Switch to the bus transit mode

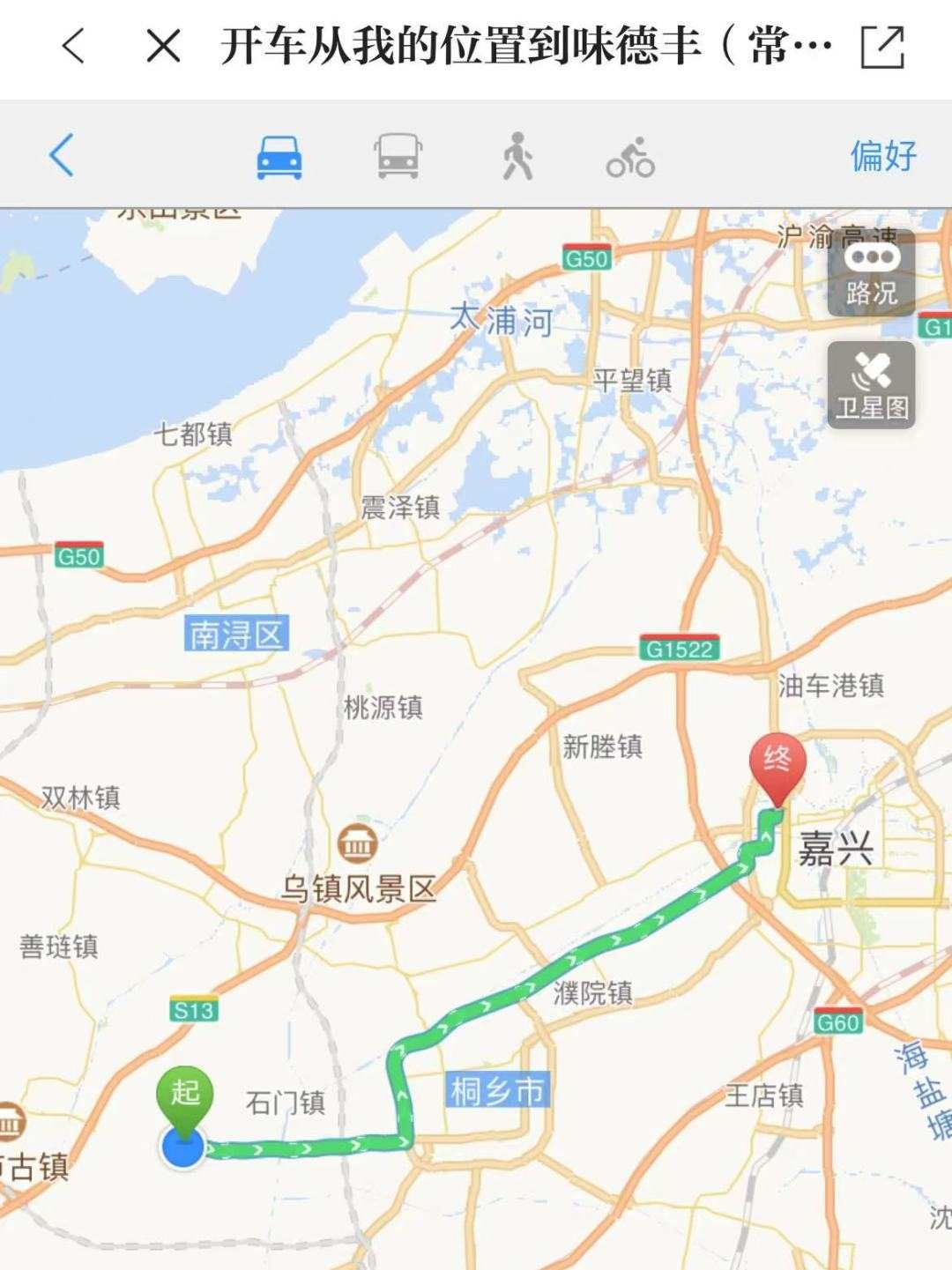tap(398, 157)
